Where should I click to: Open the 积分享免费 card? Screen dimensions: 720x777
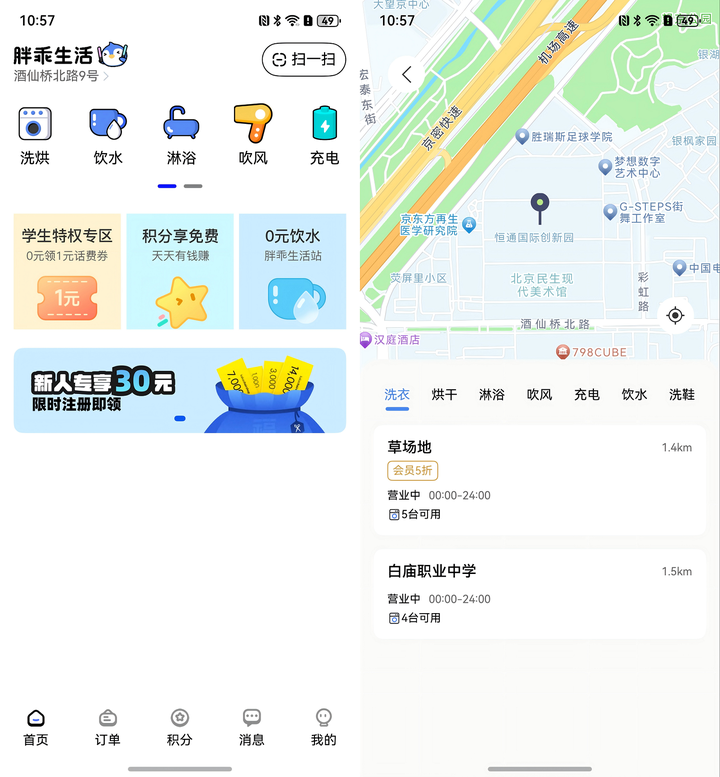[x=180, y=271]
